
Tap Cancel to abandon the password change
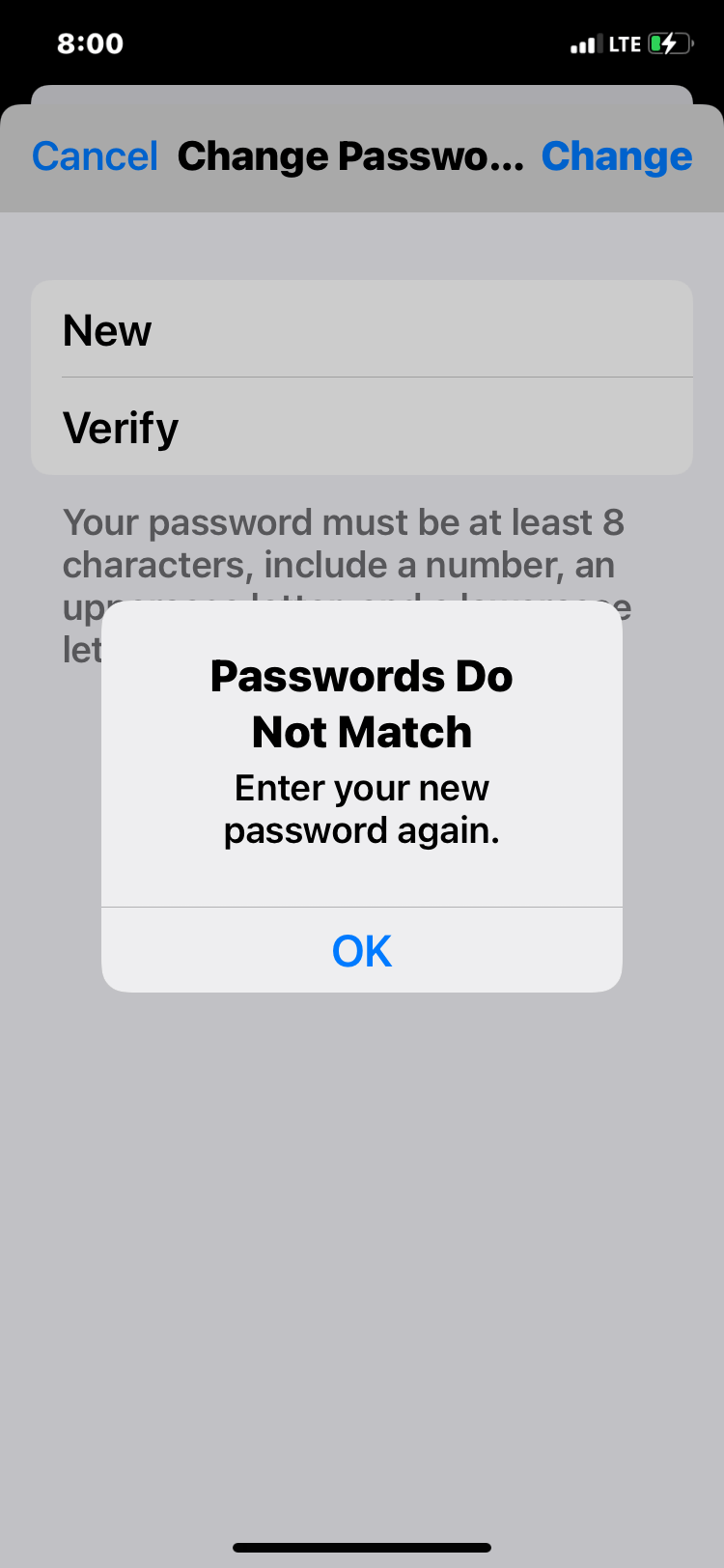(x=95, y=155)
